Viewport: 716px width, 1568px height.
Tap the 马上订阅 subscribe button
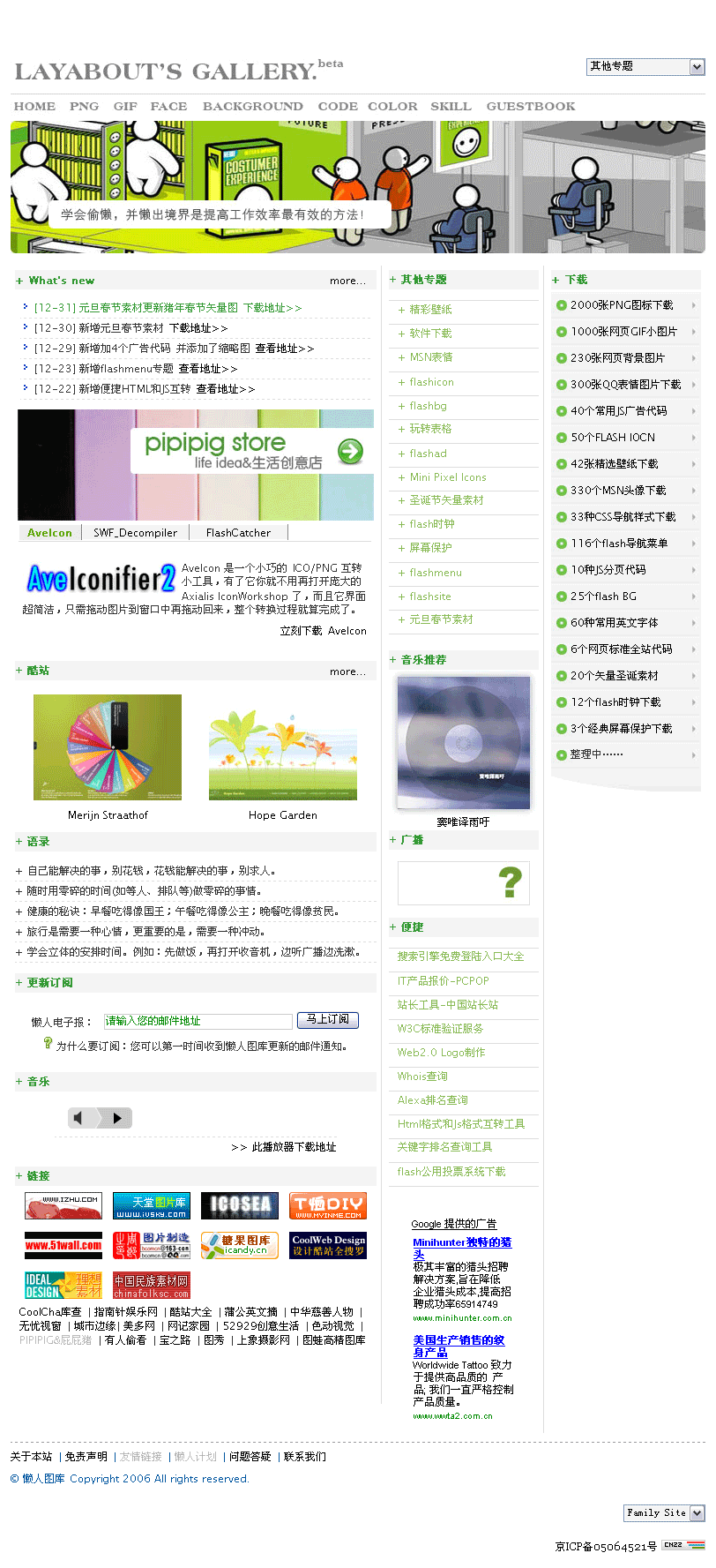(327, 1019)
